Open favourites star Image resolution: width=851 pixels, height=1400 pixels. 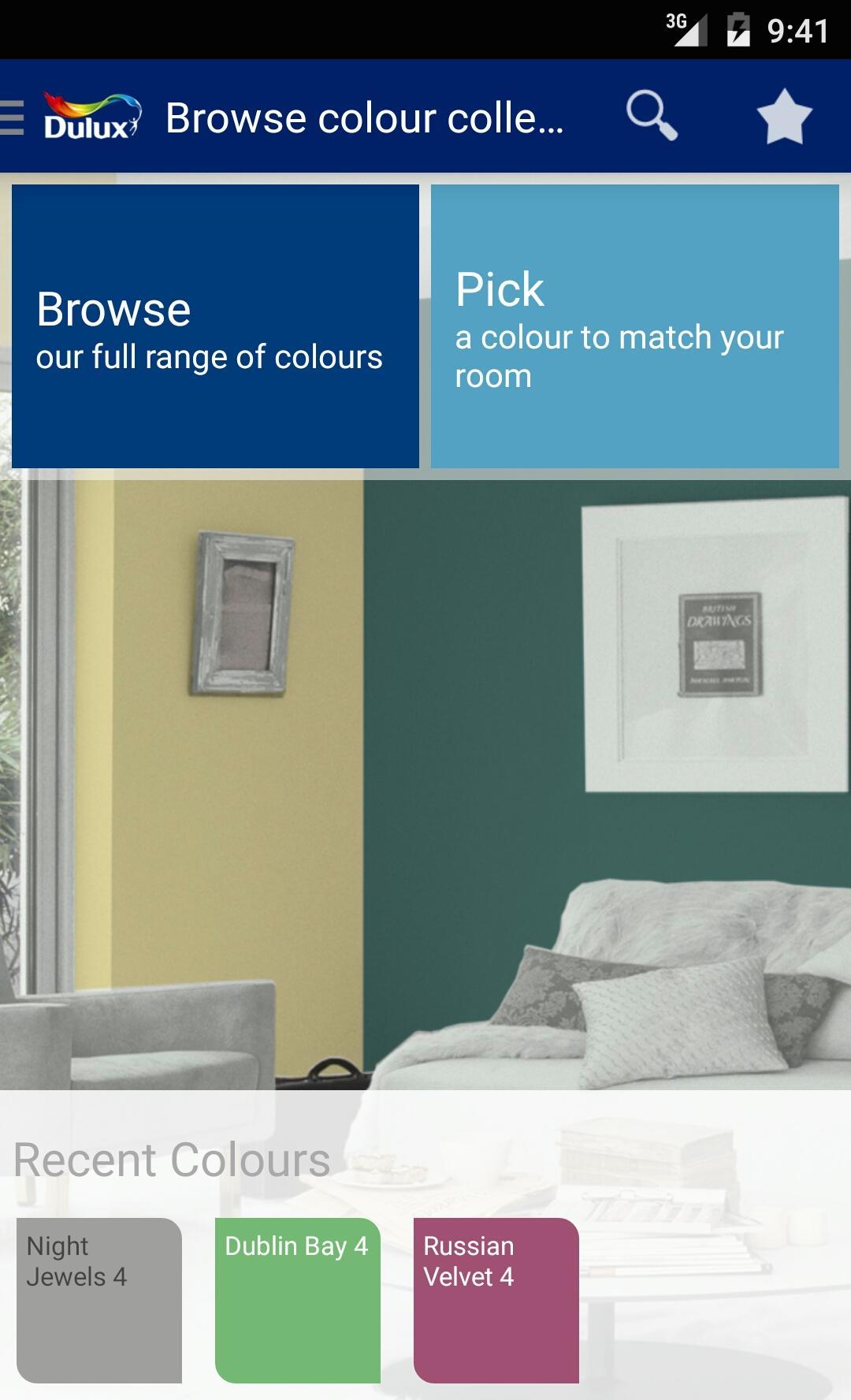tap(784, 117)
